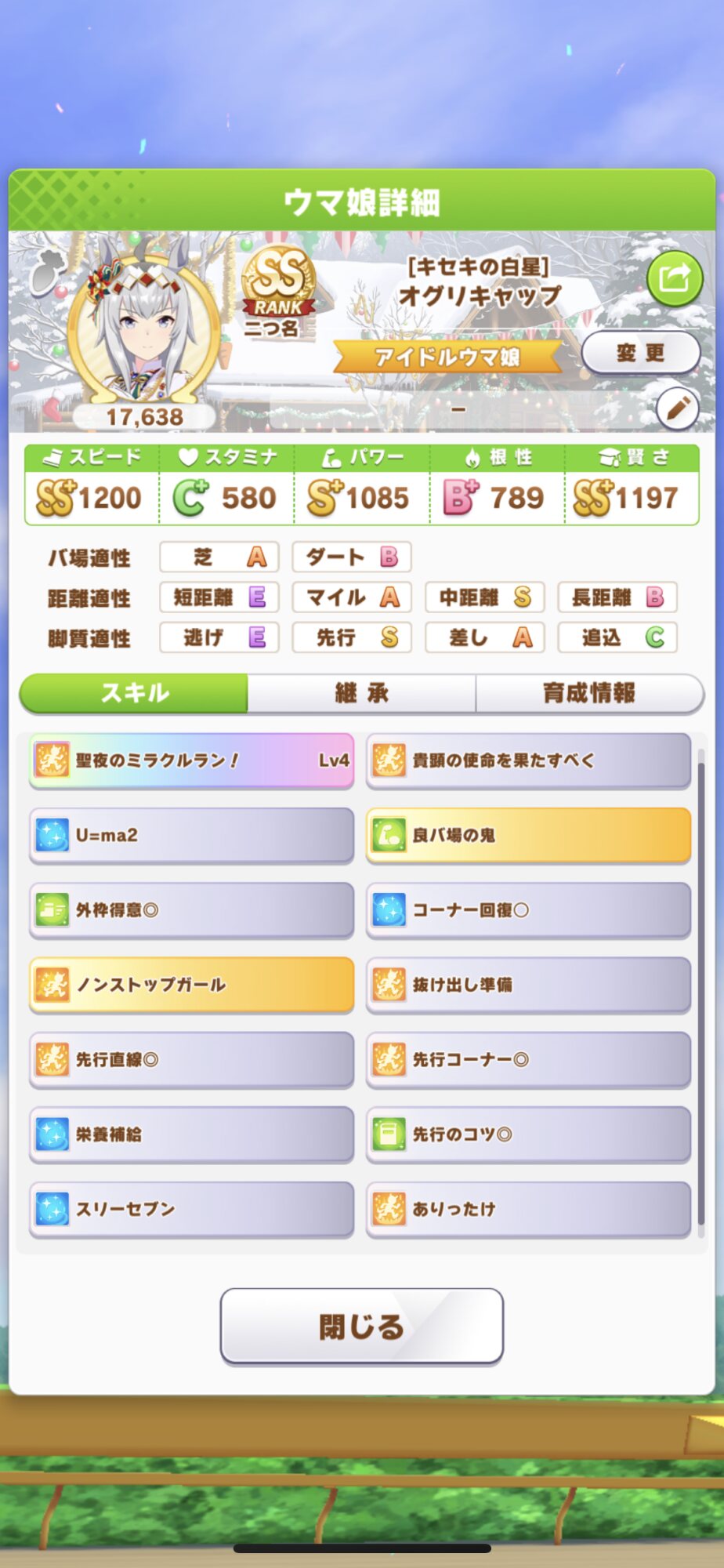Select the スキル tab
This screenshot has width=724, height=1568.
(135, 693)
